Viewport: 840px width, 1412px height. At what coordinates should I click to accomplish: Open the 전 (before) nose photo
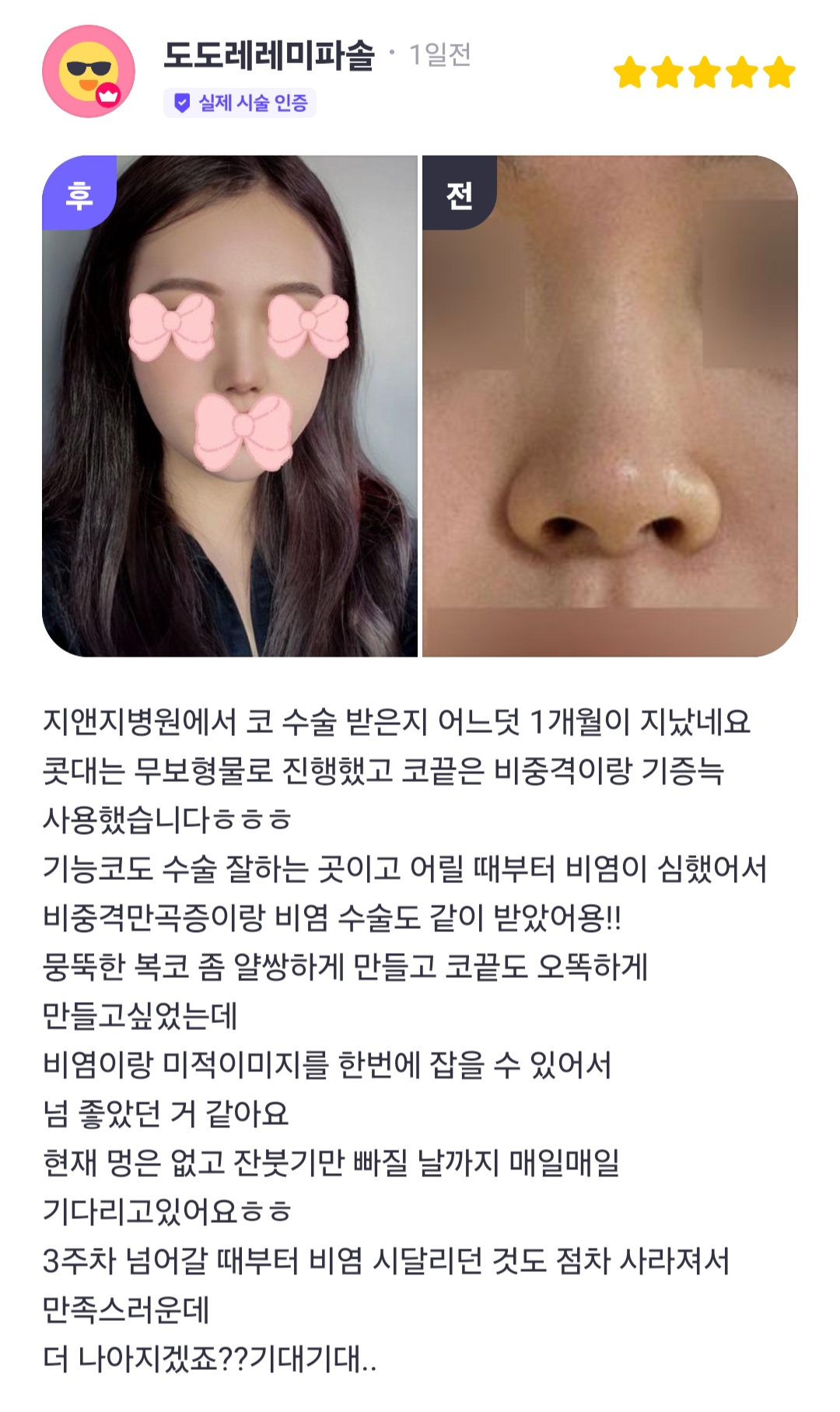(610, 405)
